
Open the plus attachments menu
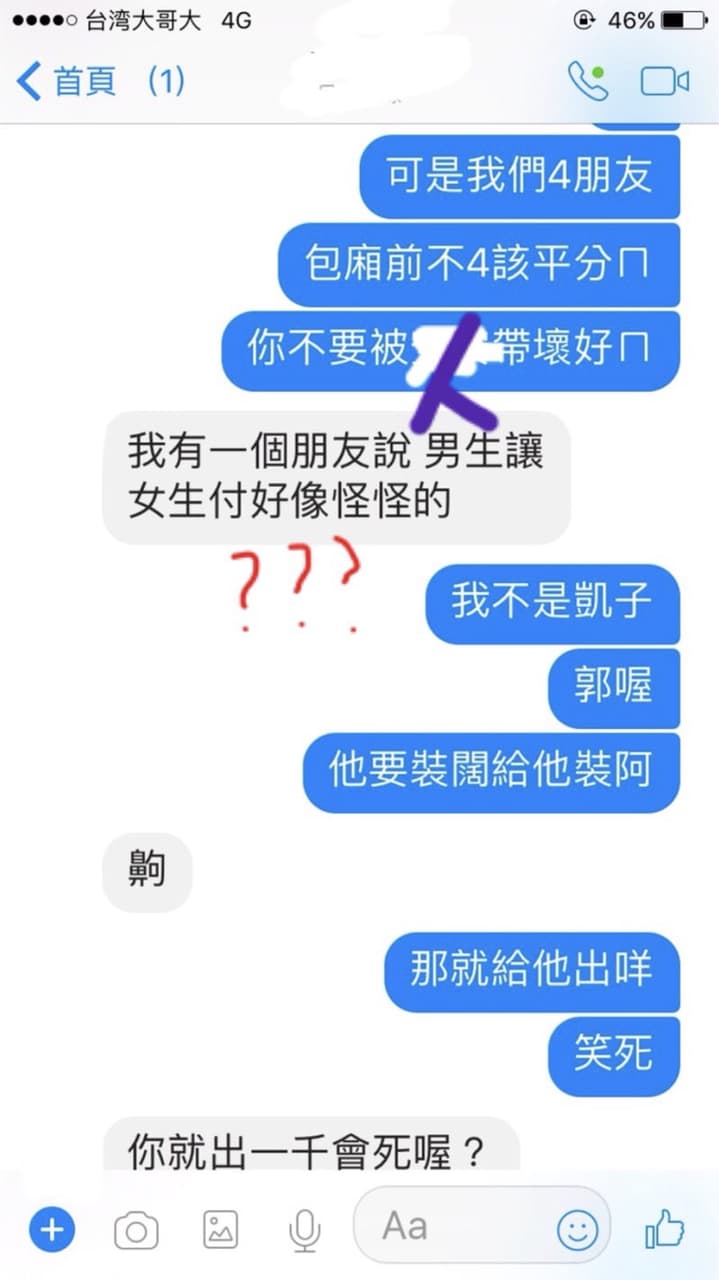(x=51, y=1228)
